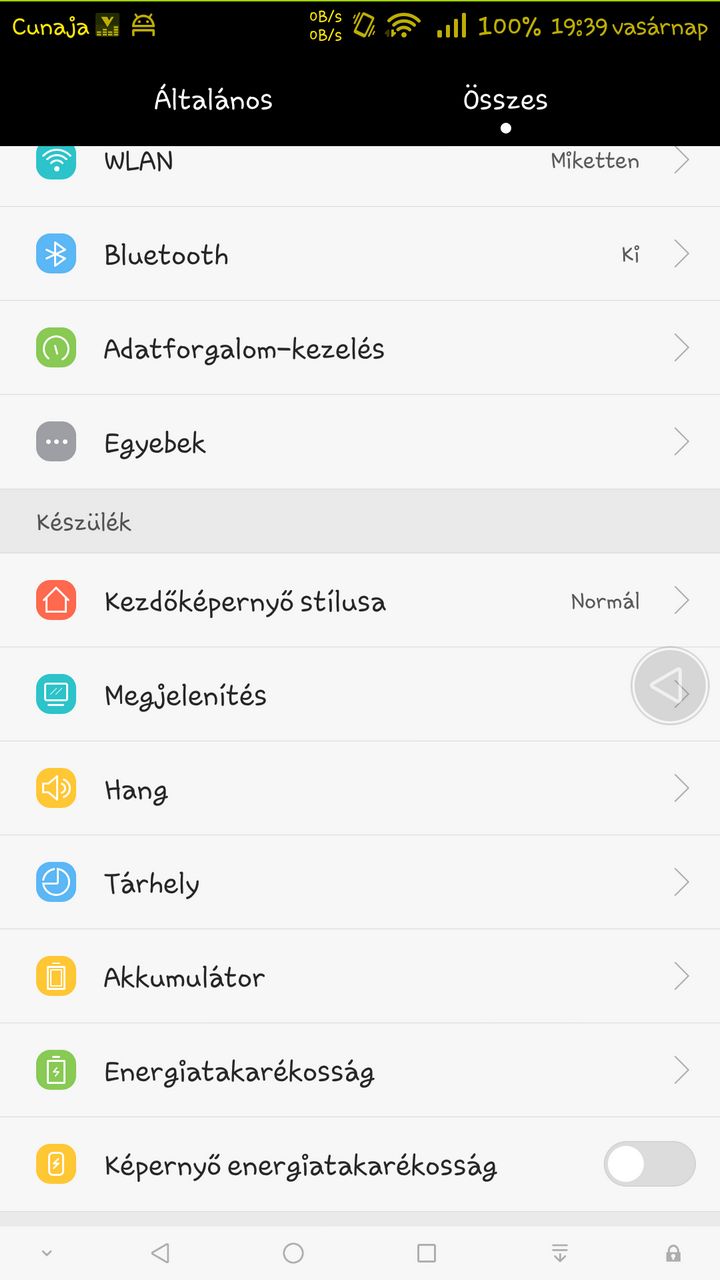Tap the system back button

coord(160,1253)
